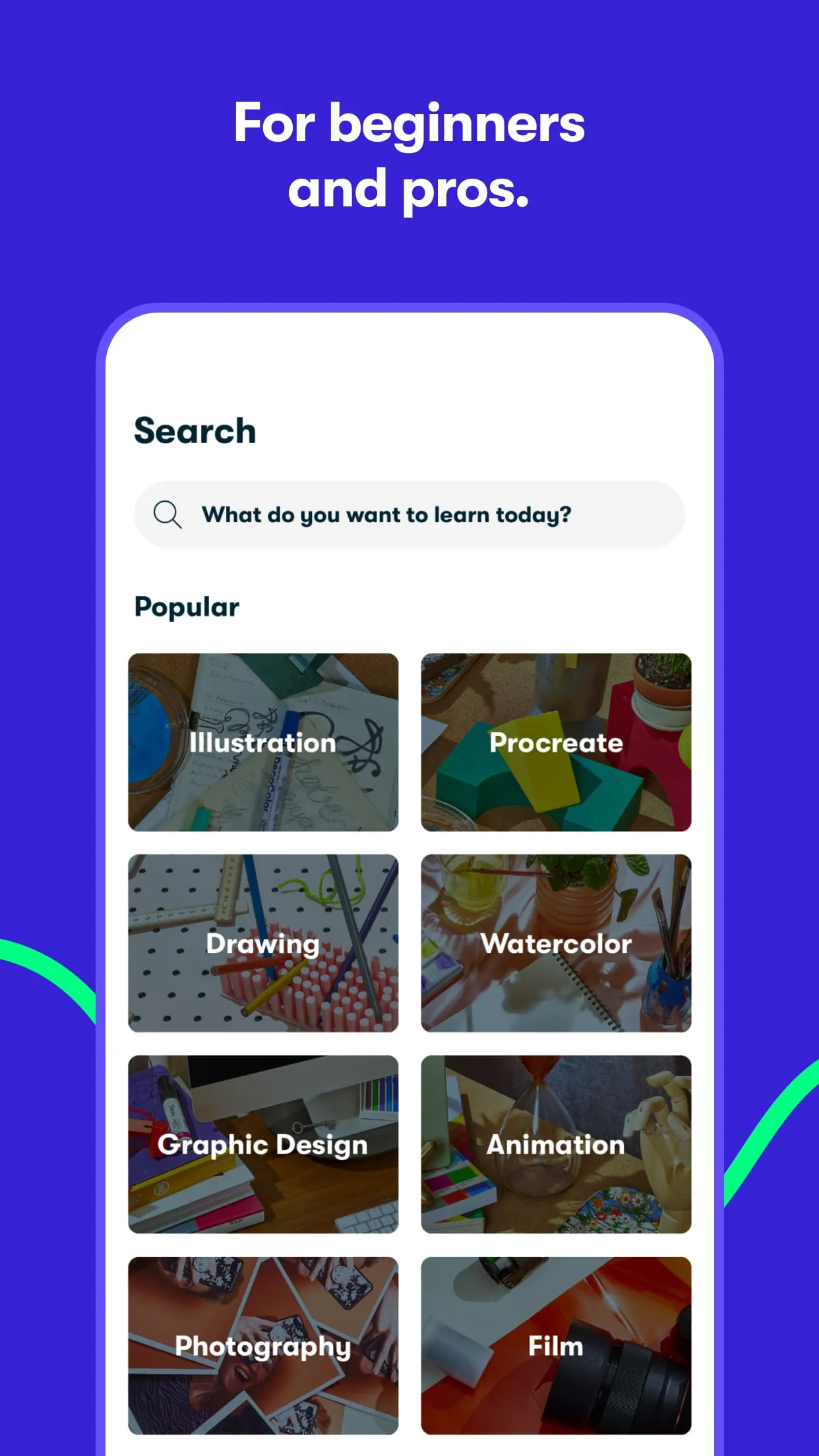
Task: Click the Popular section label
Action: pos(187,607)
